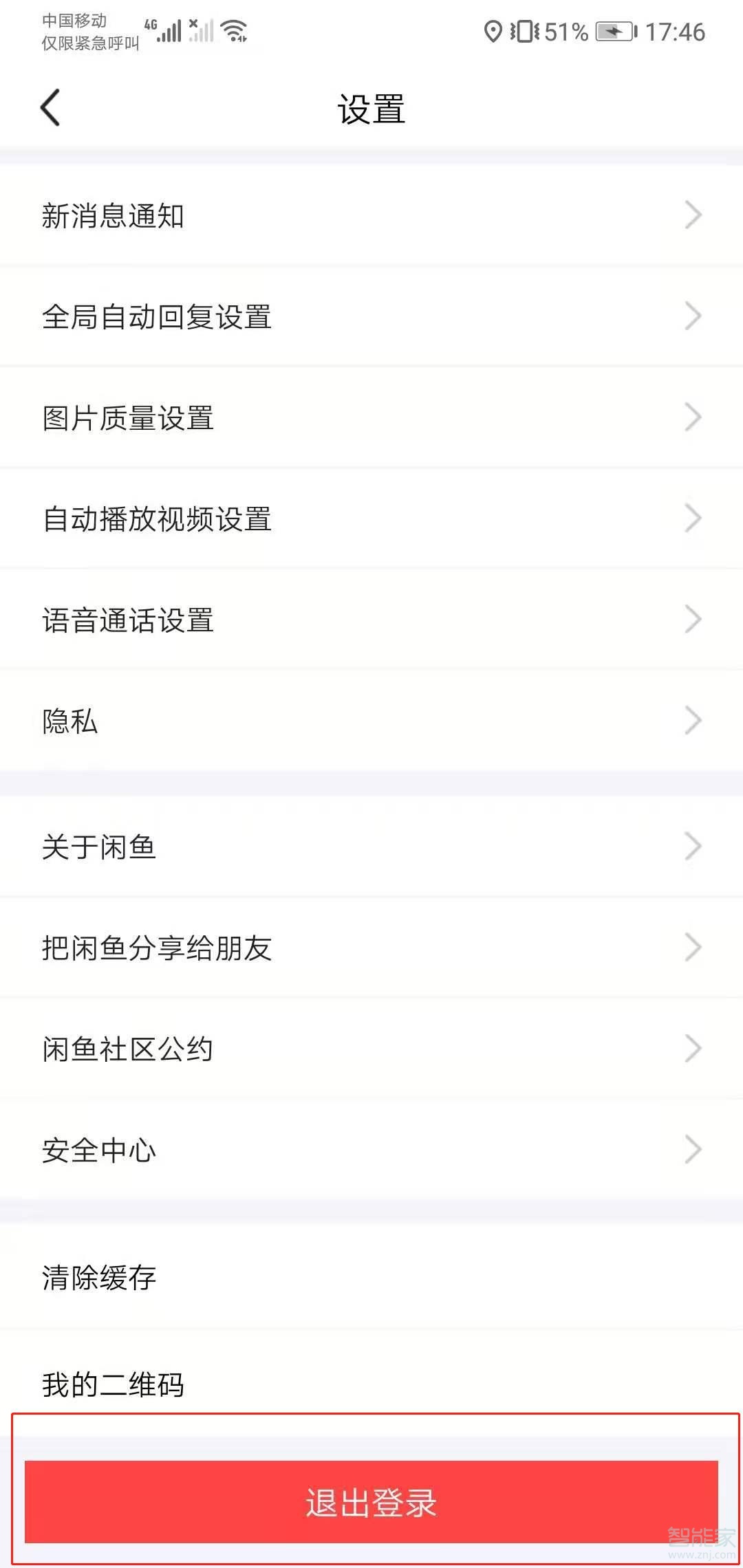
Task: Expand 图片质量设置 via its chevron
Action: click(692, 417)
